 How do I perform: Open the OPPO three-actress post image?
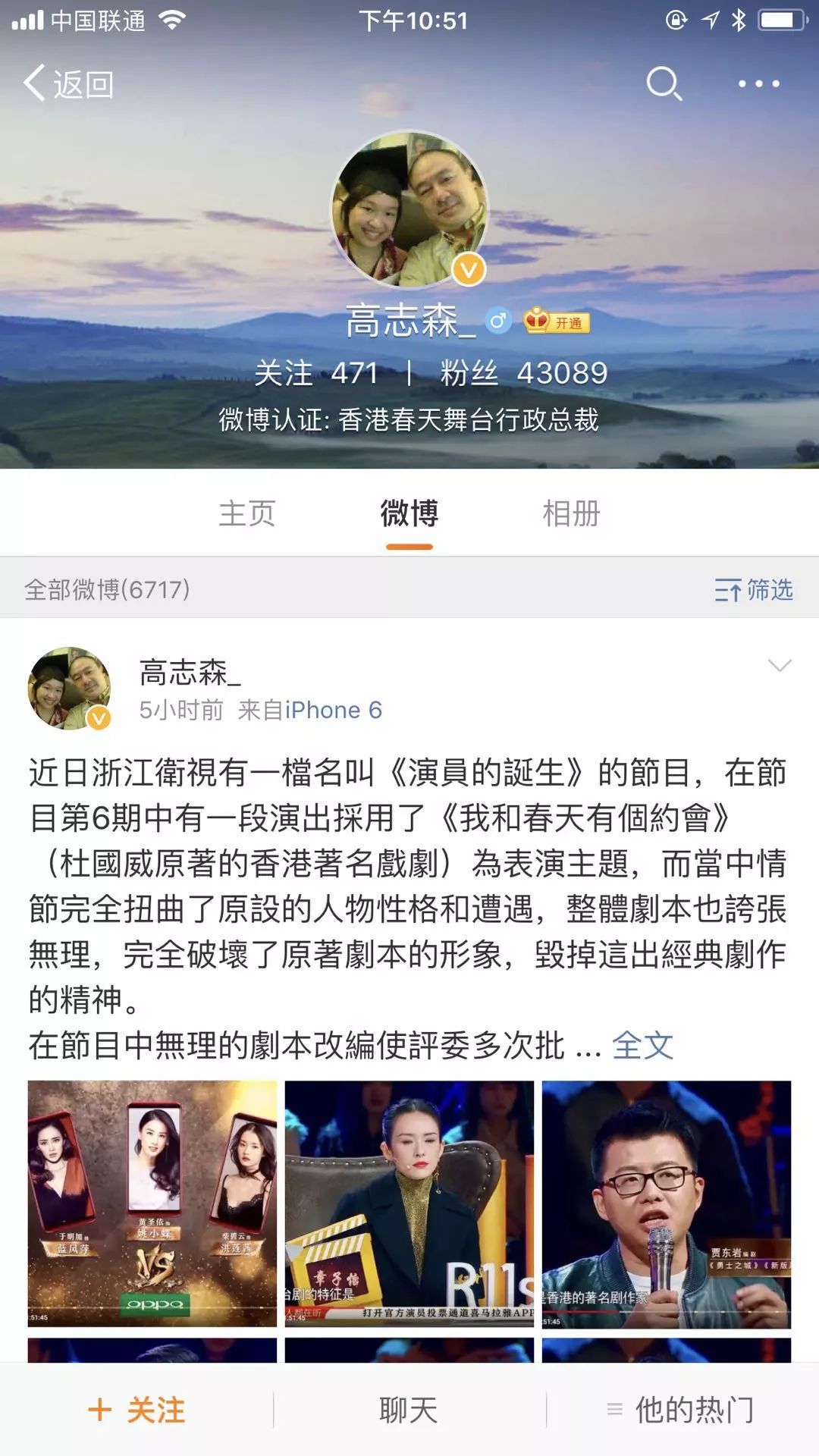point(152,1204)
